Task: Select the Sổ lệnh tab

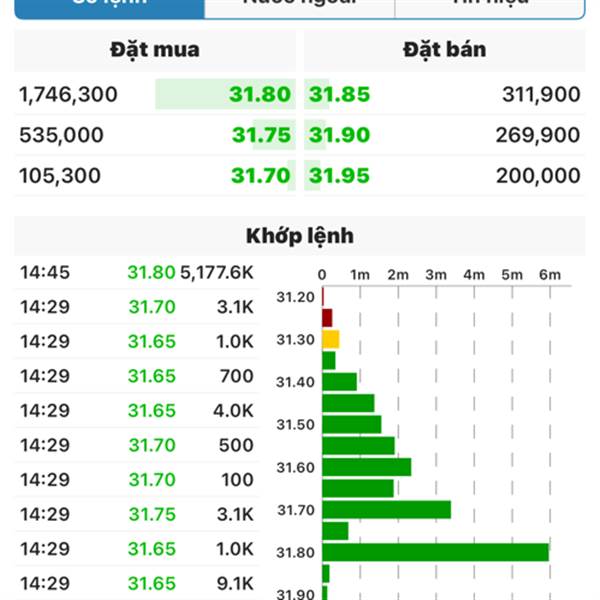Action: coord(109,5)
